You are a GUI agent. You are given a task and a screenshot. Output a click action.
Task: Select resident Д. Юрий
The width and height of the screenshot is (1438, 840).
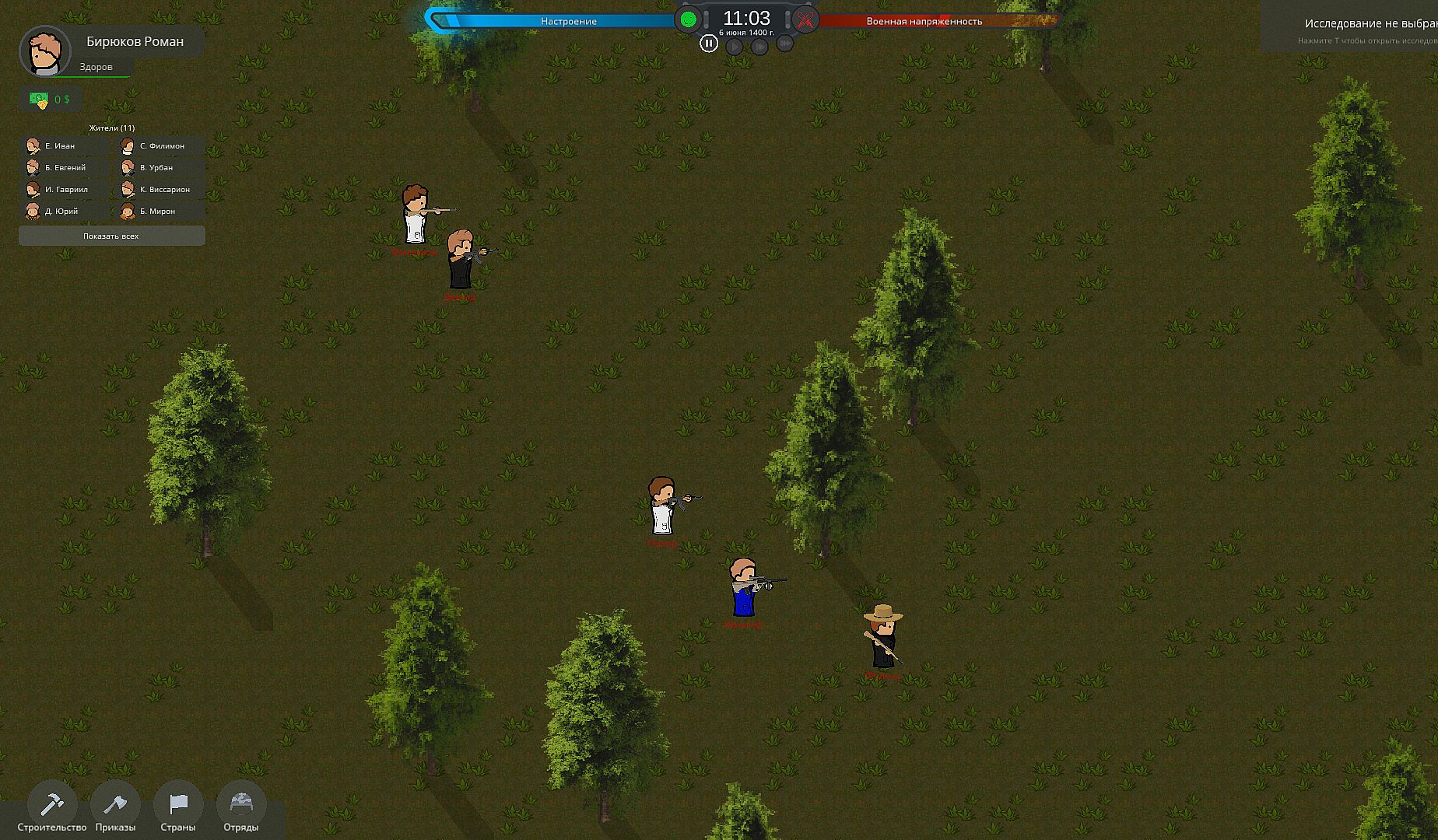64,211
